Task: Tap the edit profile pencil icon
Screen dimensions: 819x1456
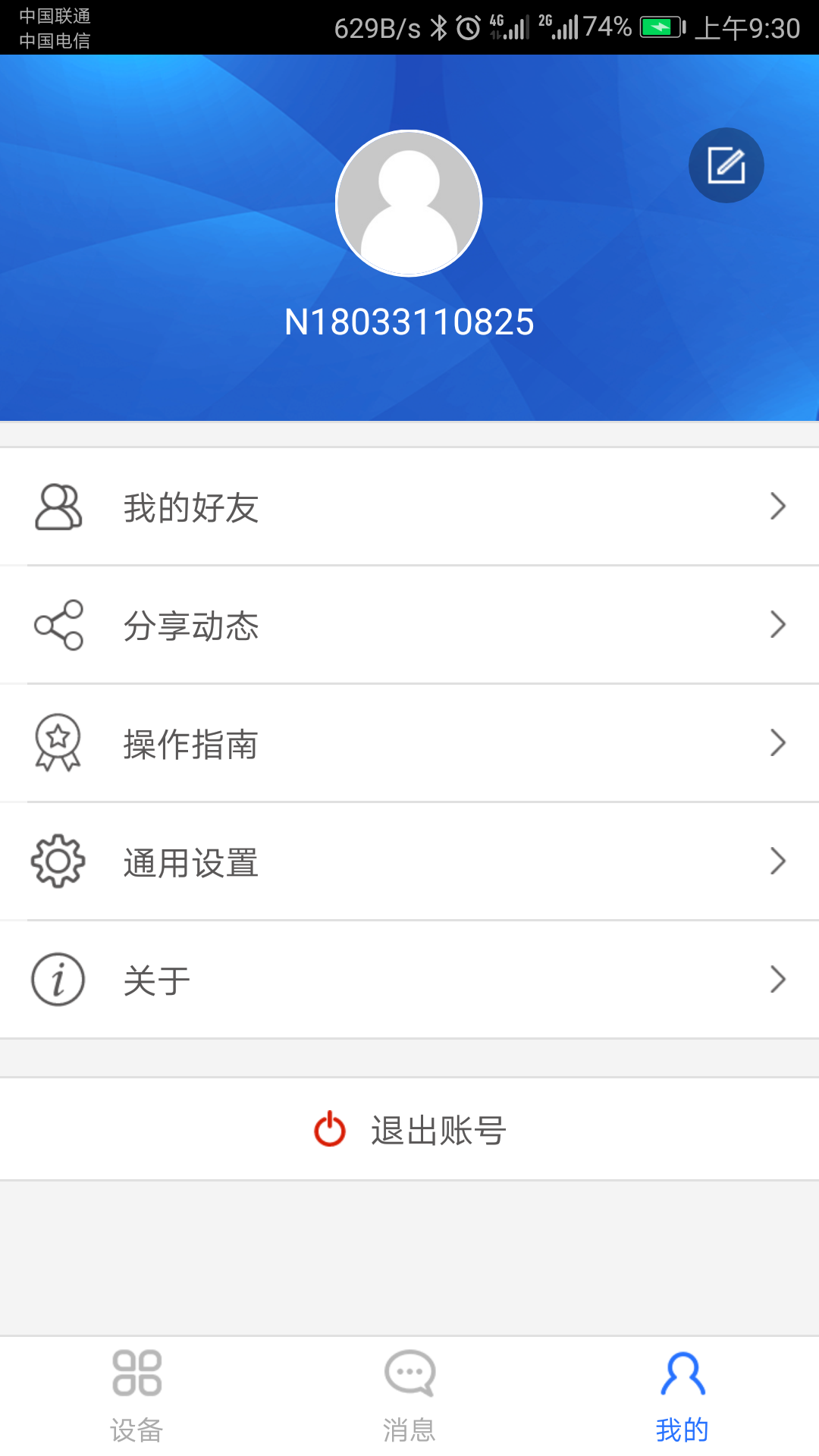Action: (725, 165)
